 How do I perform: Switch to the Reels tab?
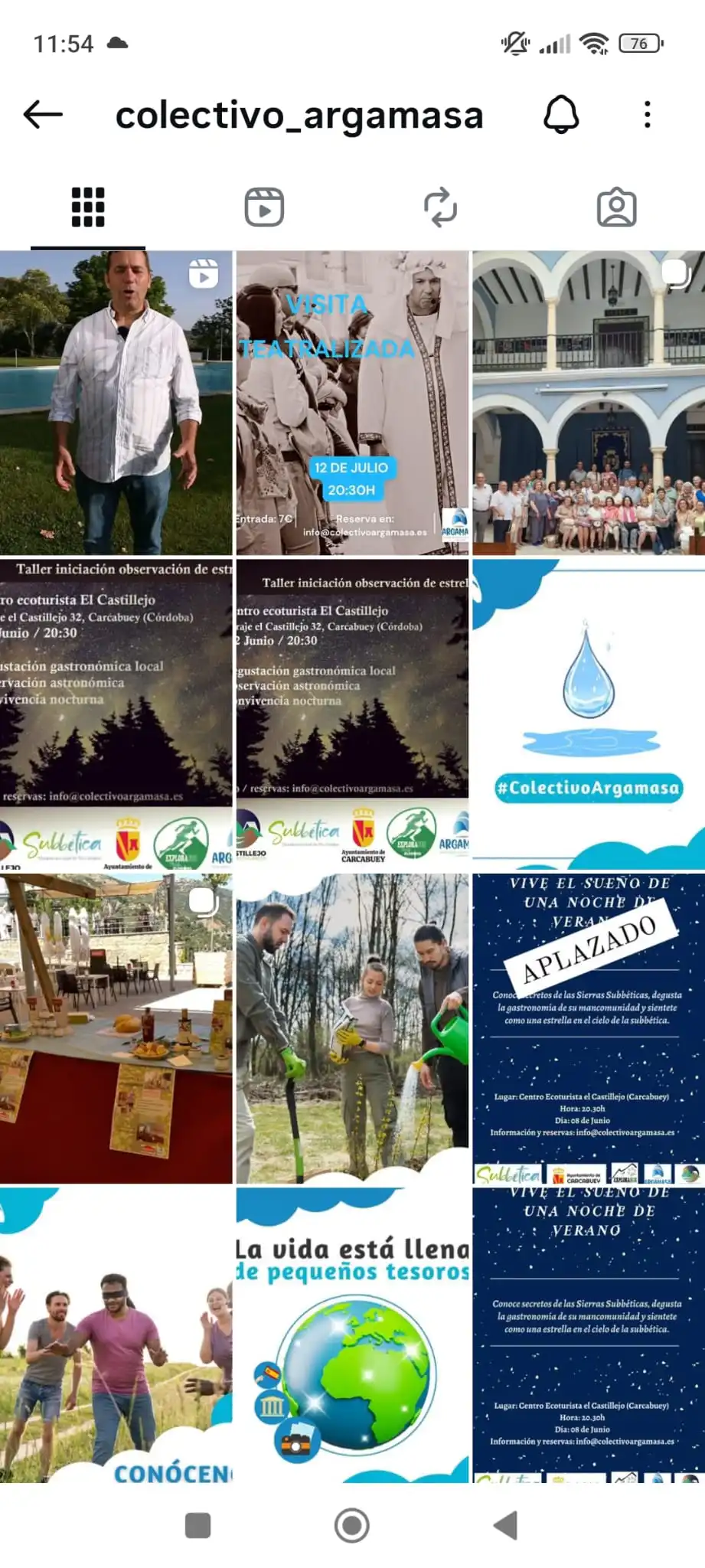[264, 207]
